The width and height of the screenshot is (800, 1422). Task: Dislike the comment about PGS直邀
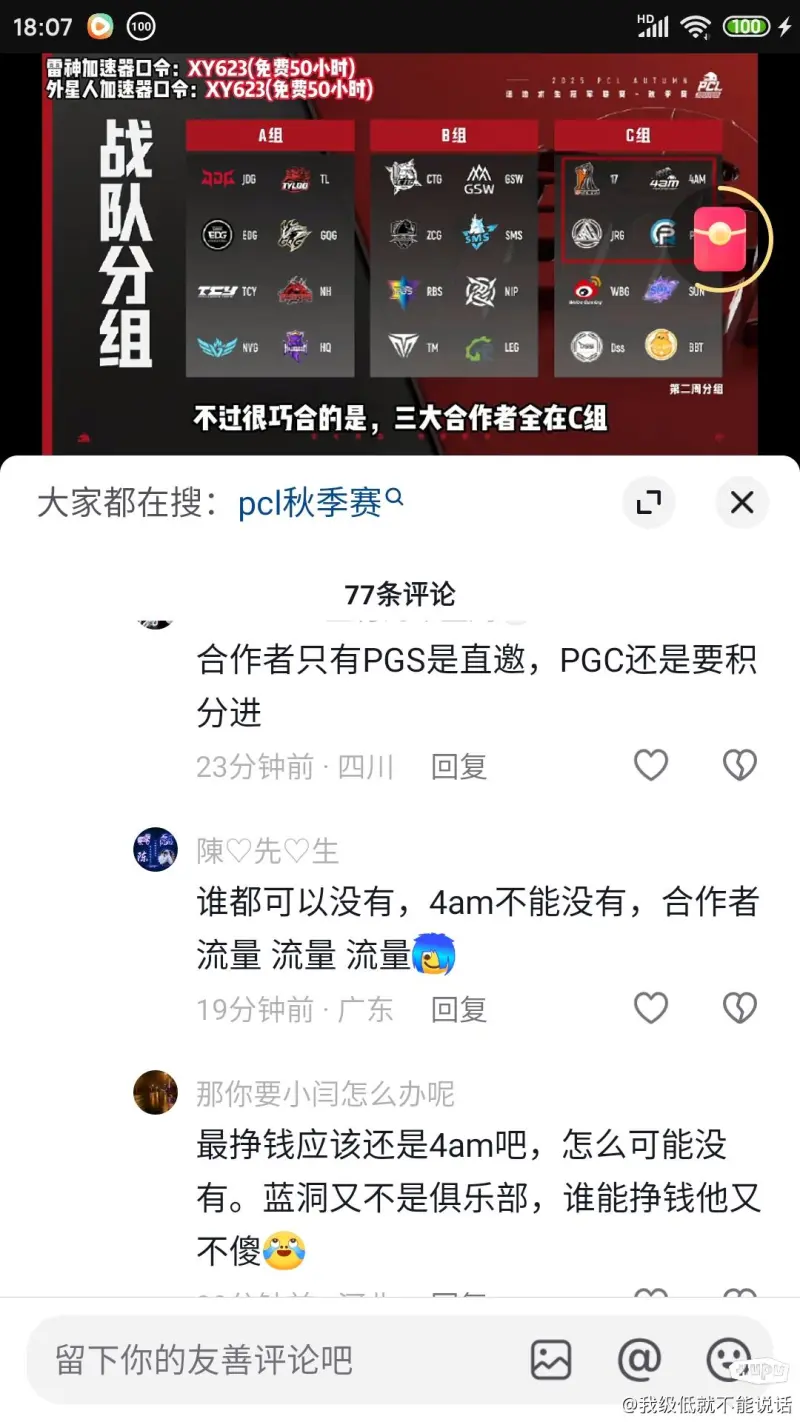(x=740, y=766)
